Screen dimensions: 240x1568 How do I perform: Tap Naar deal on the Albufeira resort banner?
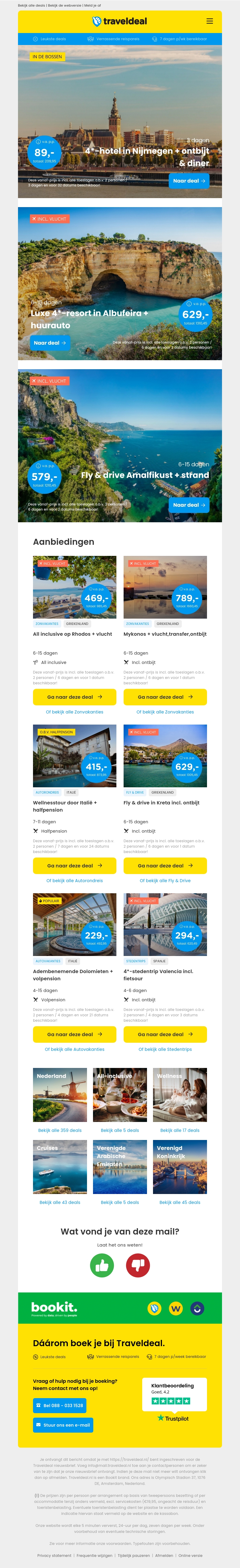point(50,343)
